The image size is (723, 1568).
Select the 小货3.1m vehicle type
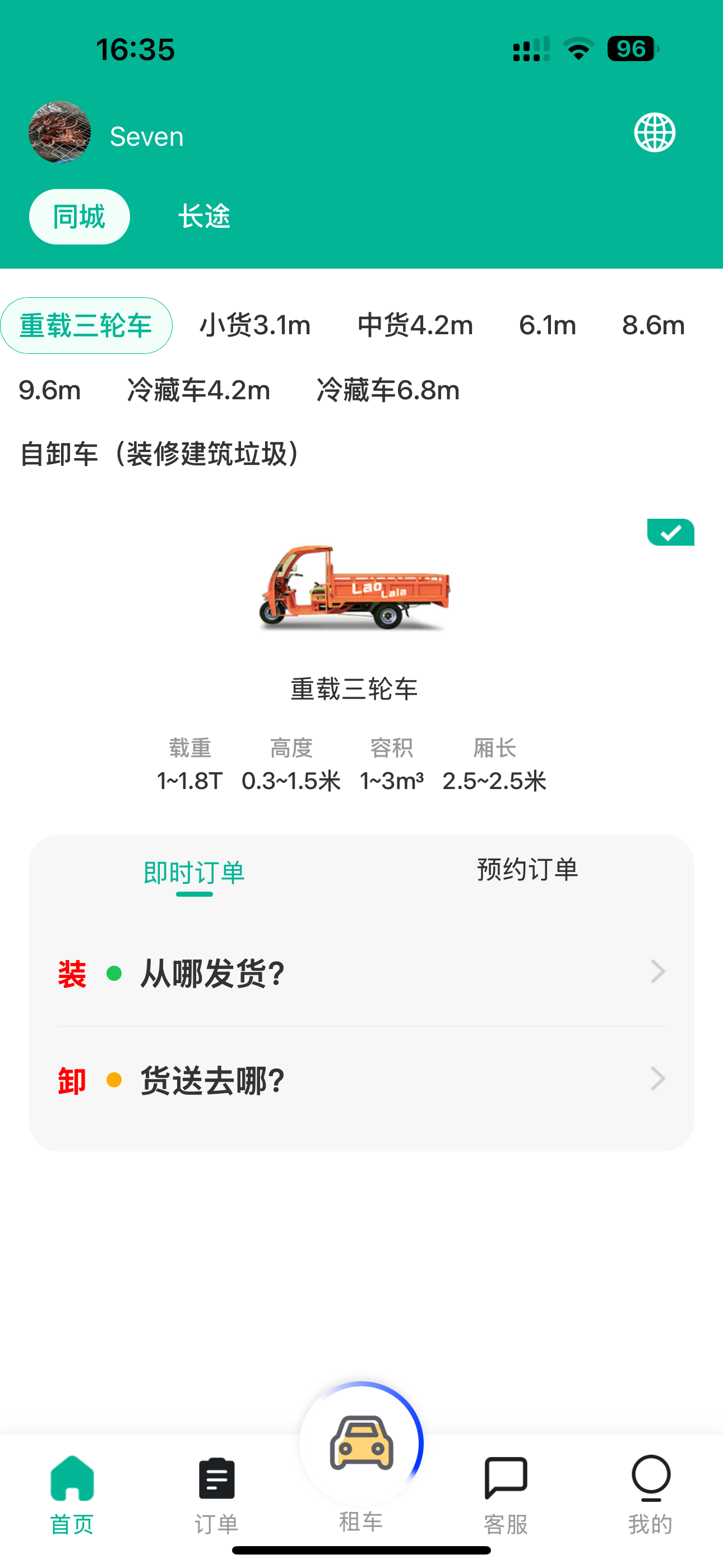tap(255, 325)
